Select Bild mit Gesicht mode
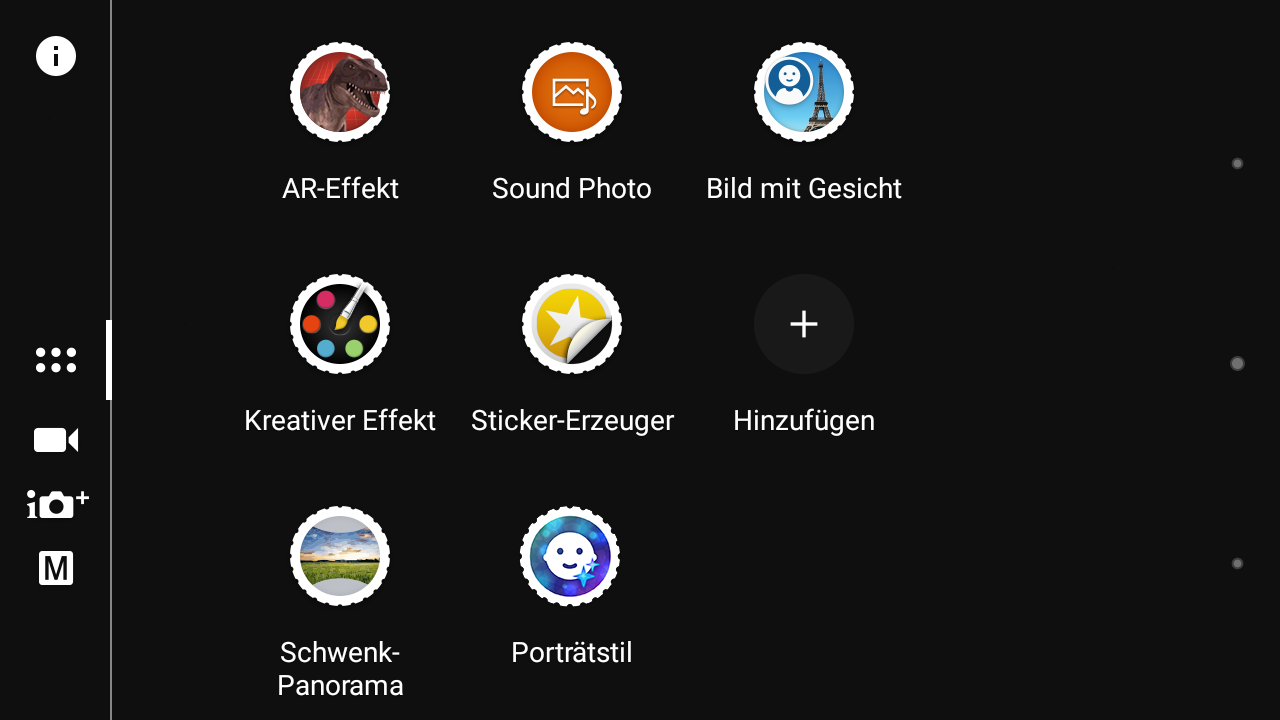Viewport: 1280px width, 720px height. 804,92
